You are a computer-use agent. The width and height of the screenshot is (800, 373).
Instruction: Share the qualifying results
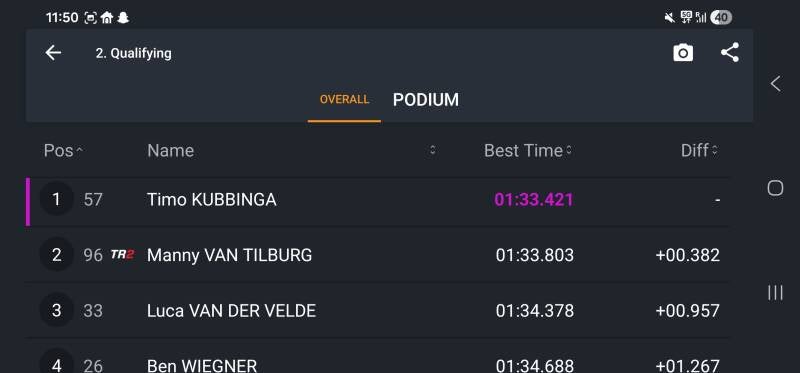pos(730,53)
